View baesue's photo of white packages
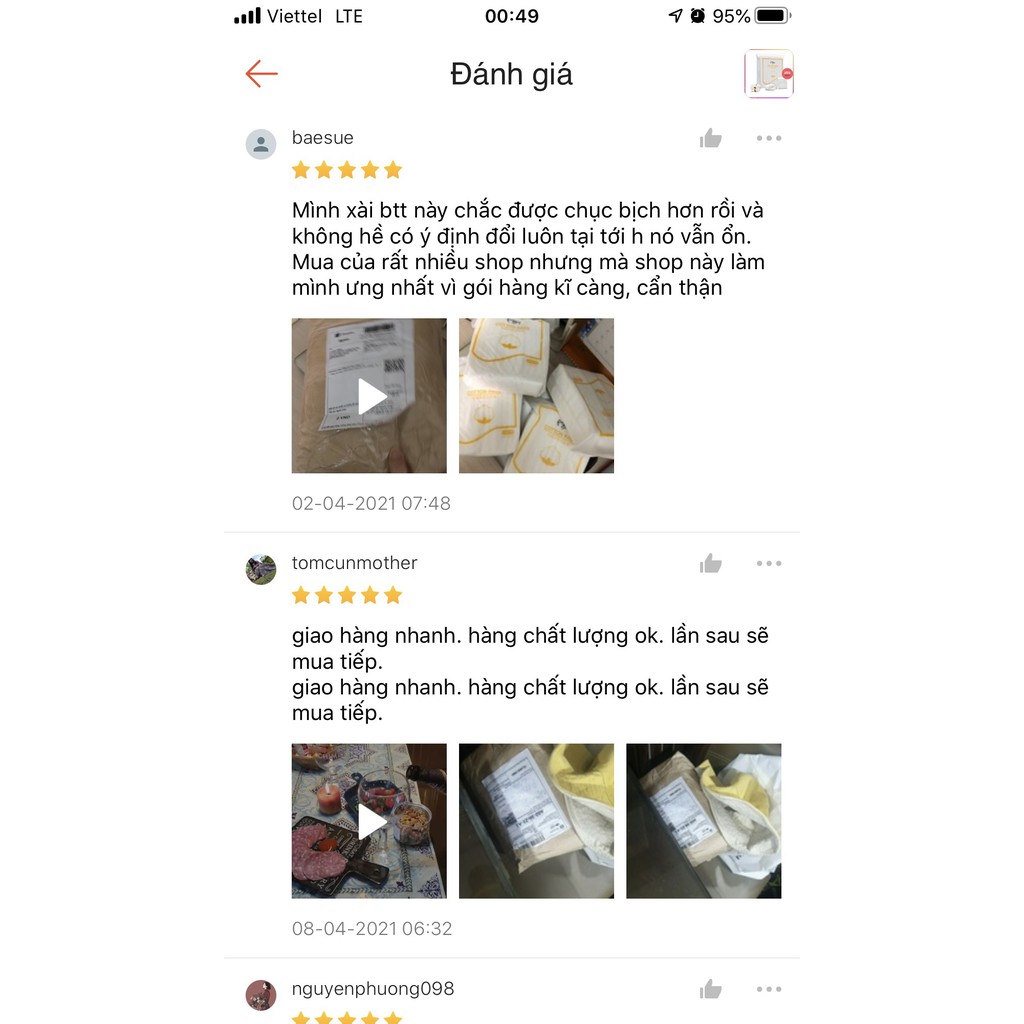The image size is (1024, 1024). (536, 396)
